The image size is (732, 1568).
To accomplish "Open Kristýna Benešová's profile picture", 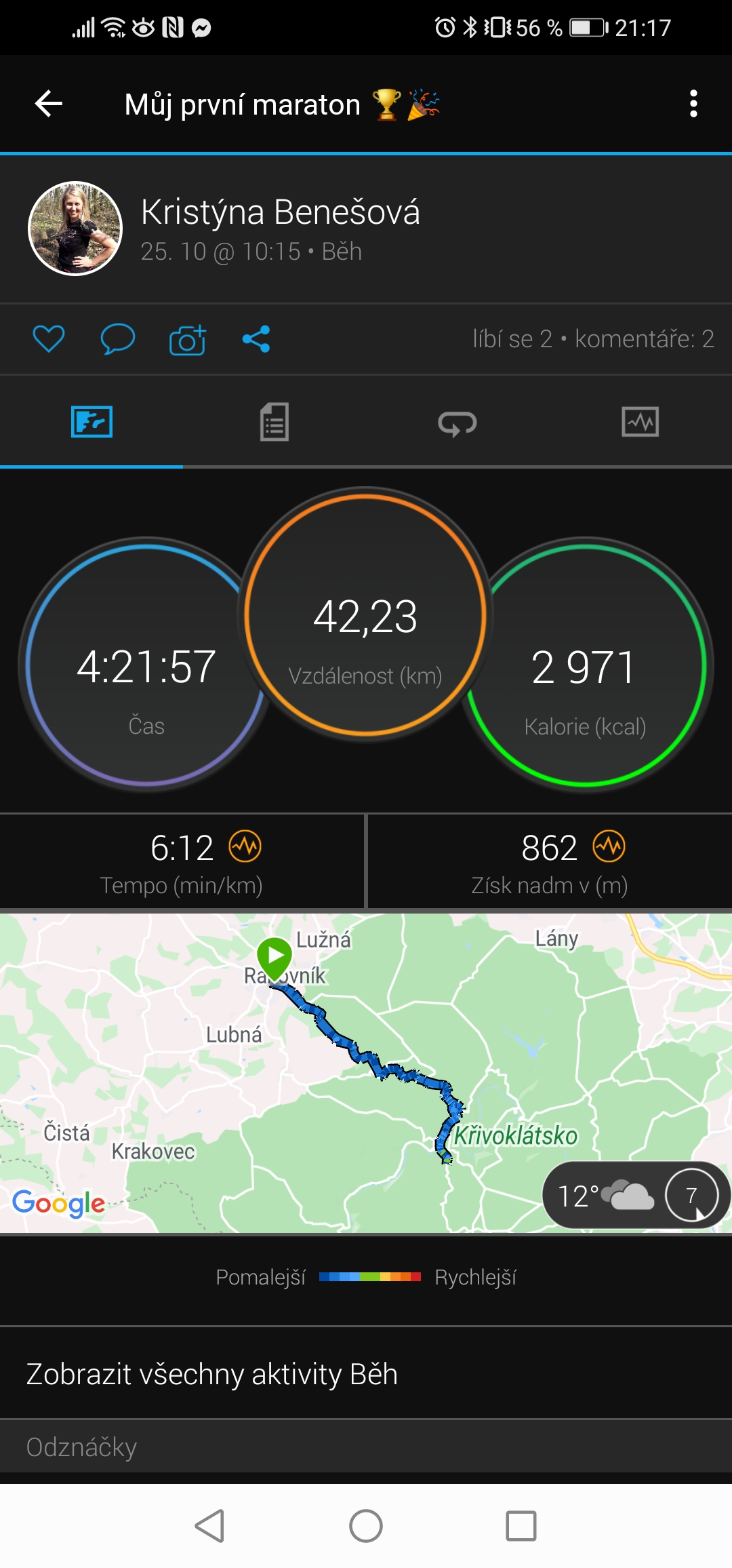I will pyautogui.click(x=75, y=229).
